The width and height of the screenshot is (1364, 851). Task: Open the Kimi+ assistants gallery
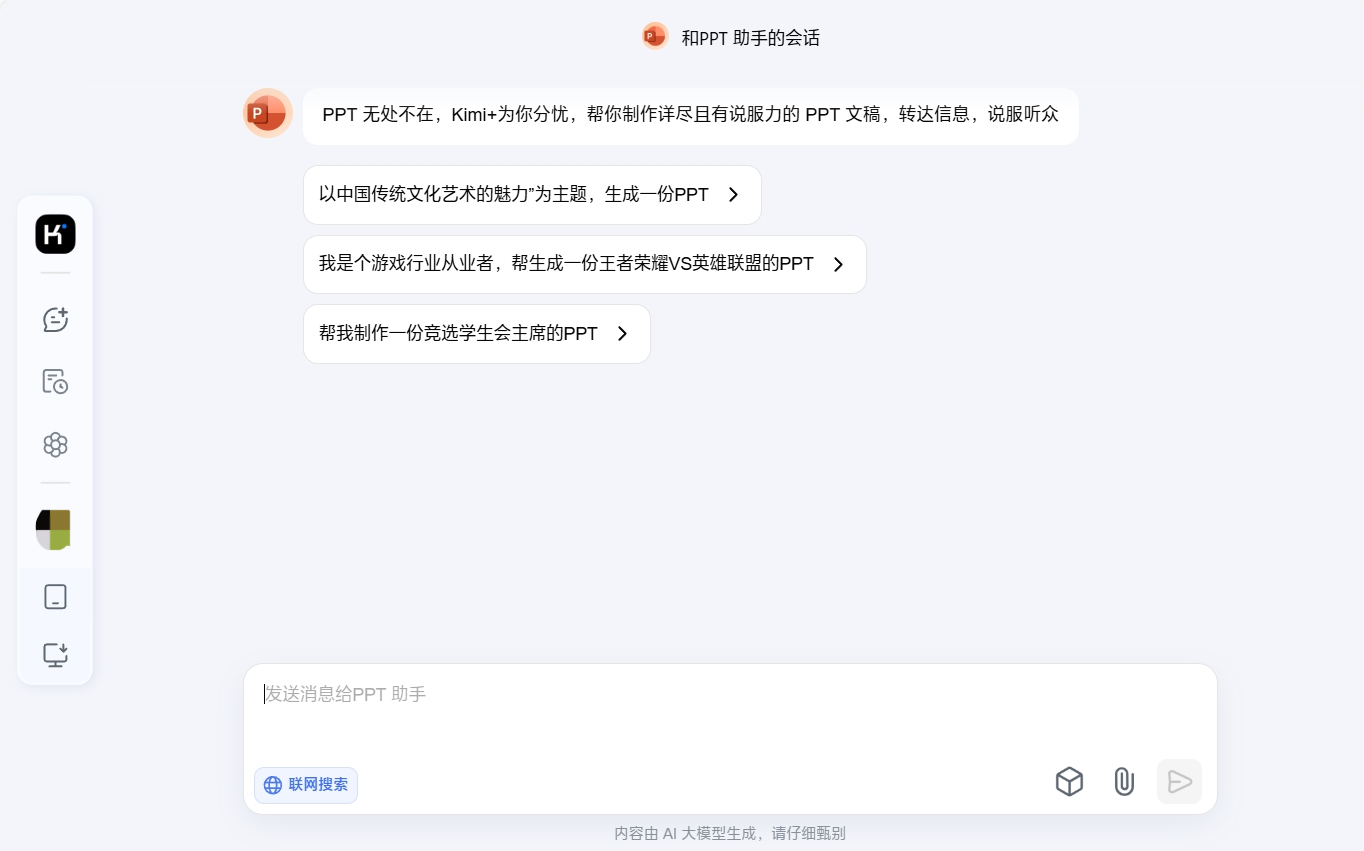(55, 445)
